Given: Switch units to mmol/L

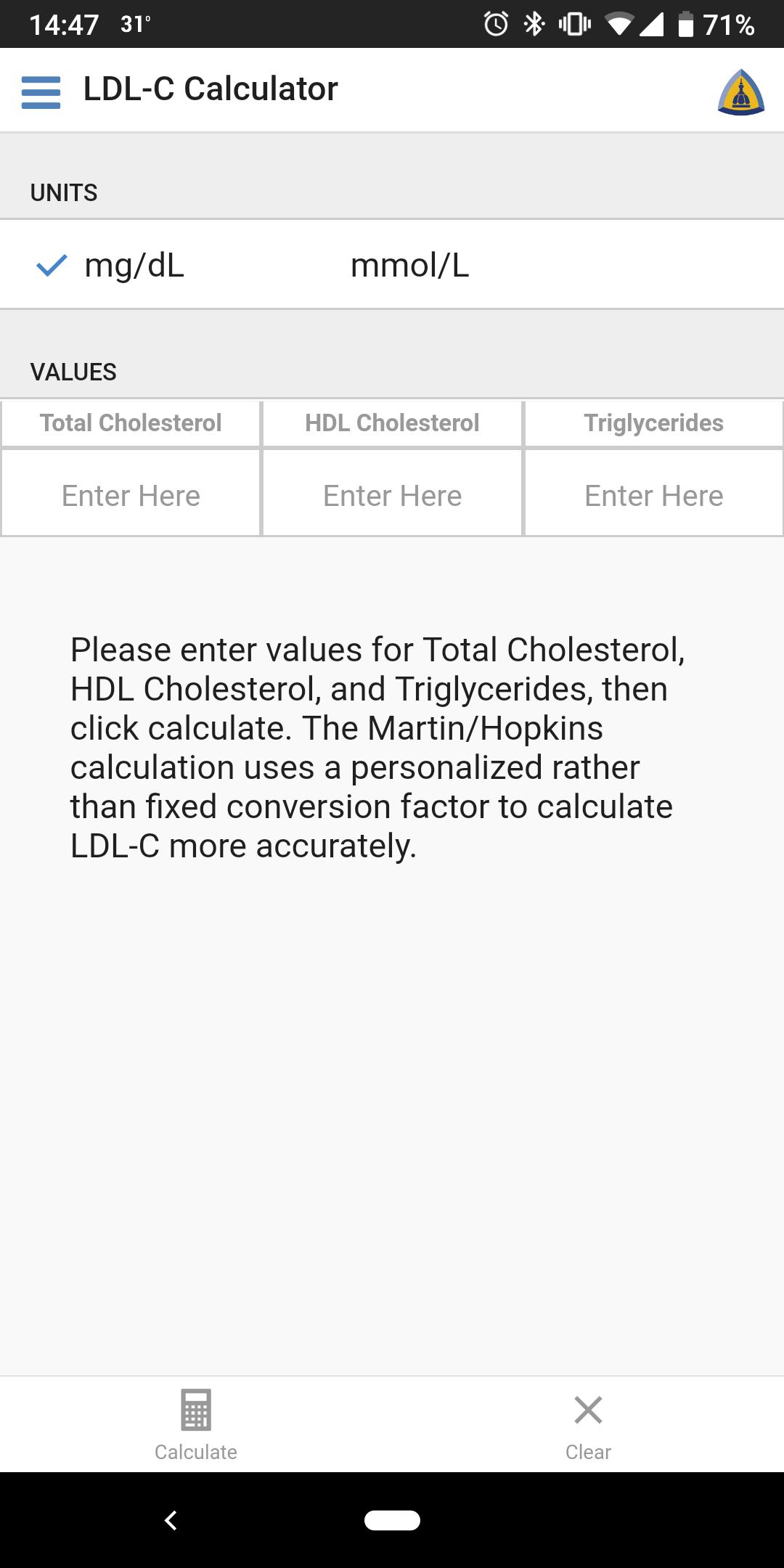Looking at the screenshot, I should [x=409, y=266].
